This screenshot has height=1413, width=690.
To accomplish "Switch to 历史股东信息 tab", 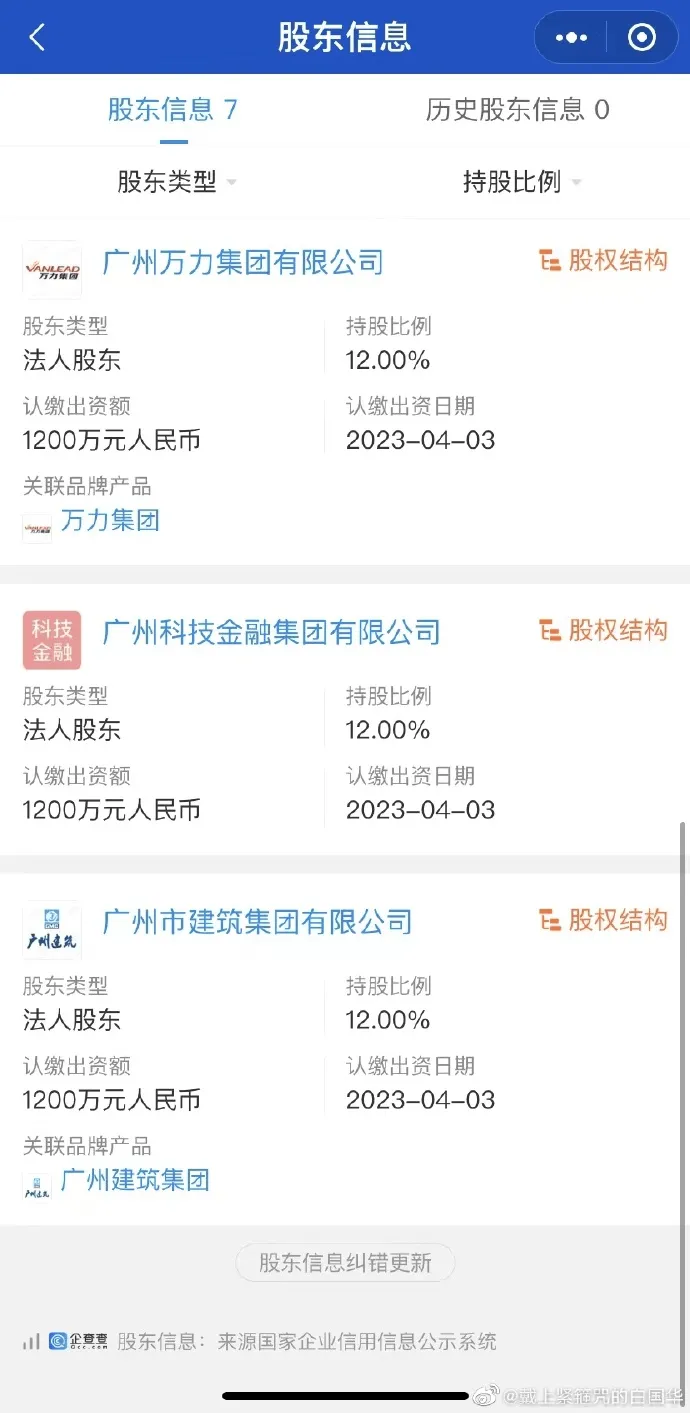I will [517, 110].
